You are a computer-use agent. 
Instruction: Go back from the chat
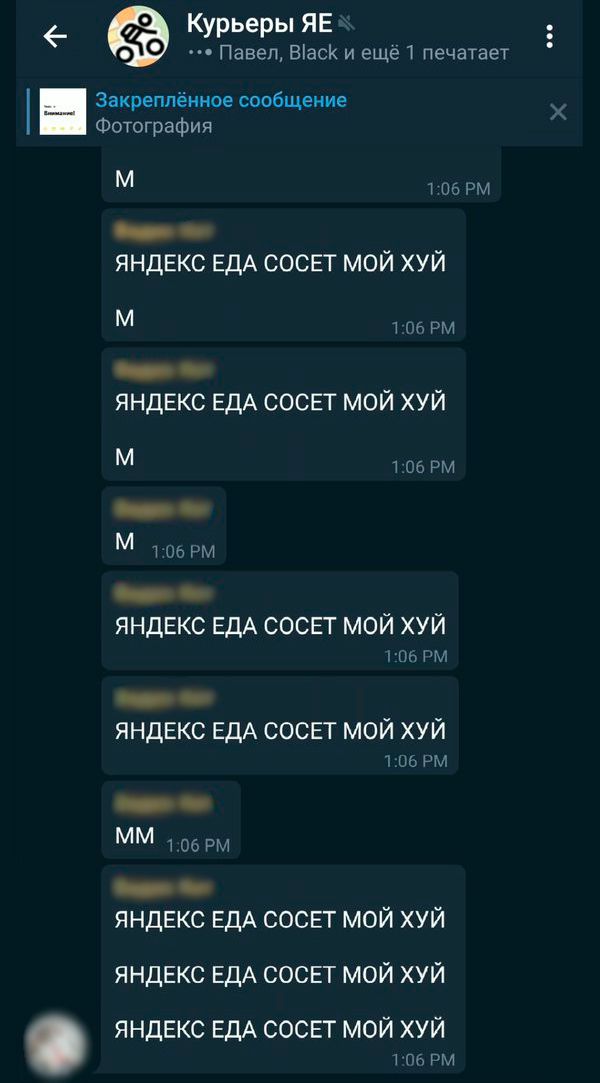tap(54, 37)
